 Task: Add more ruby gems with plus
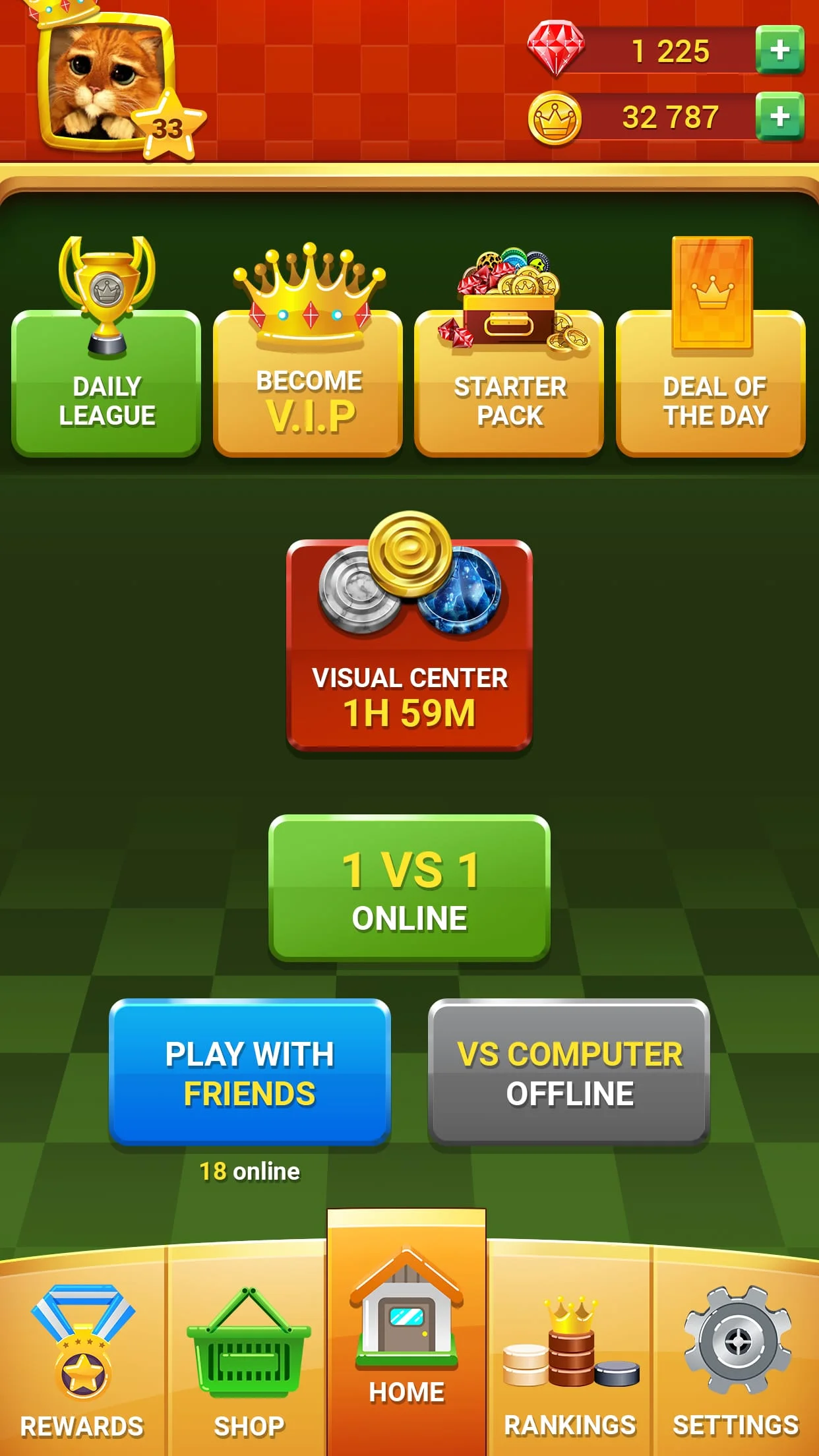(x=779, y=50)
